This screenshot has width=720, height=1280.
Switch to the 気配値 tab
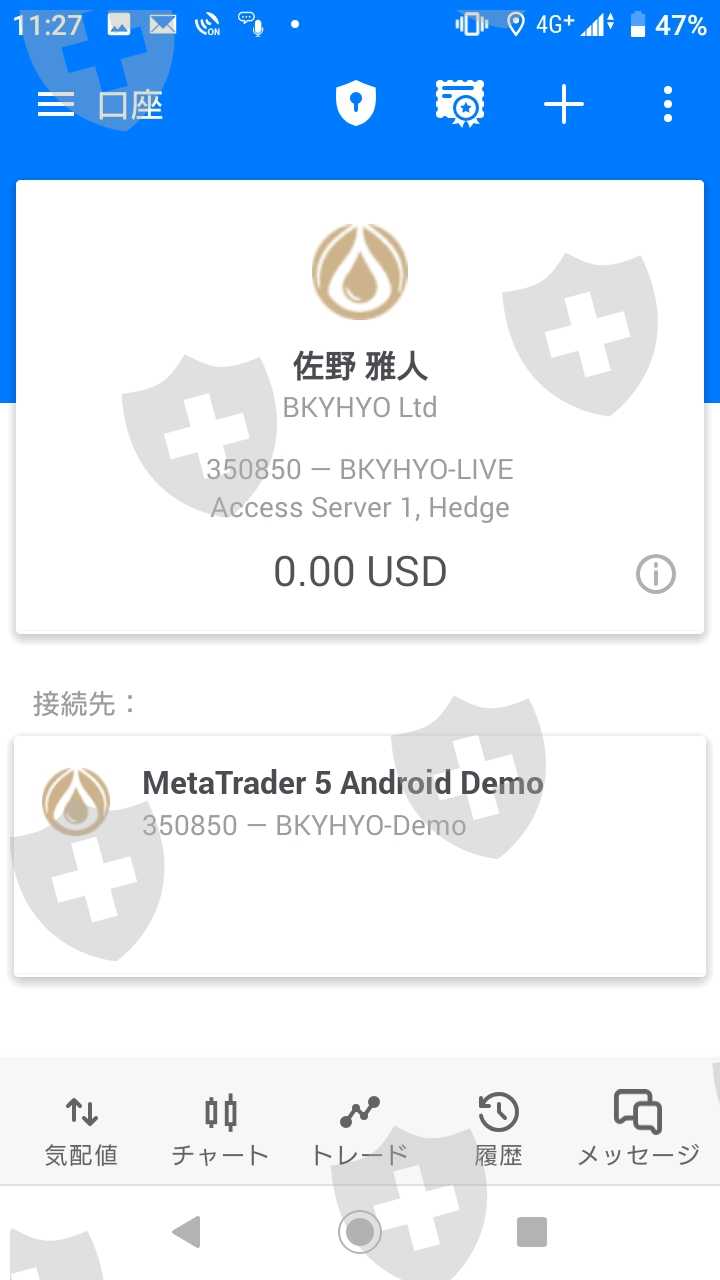[81, 1129]
